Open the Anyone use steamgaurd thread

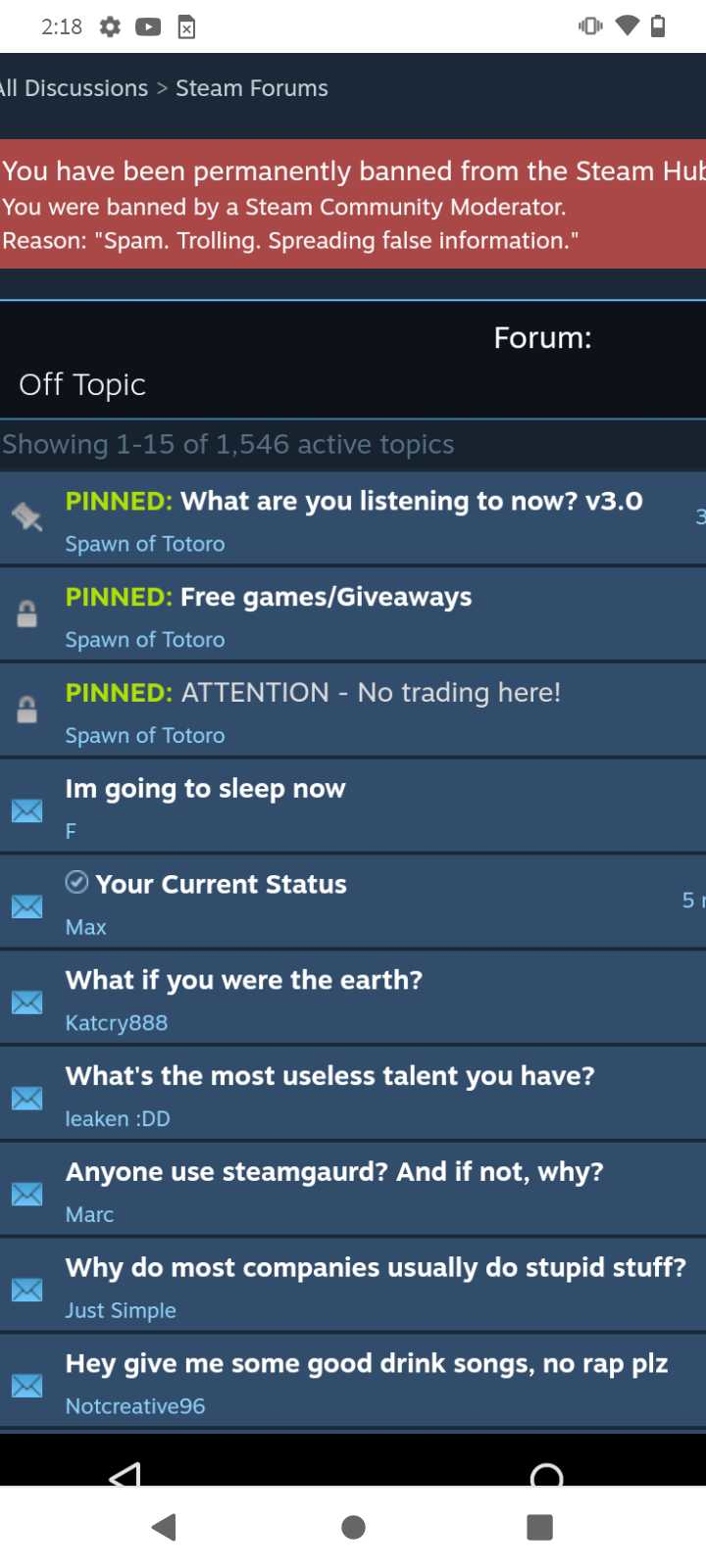[334, 1172]
